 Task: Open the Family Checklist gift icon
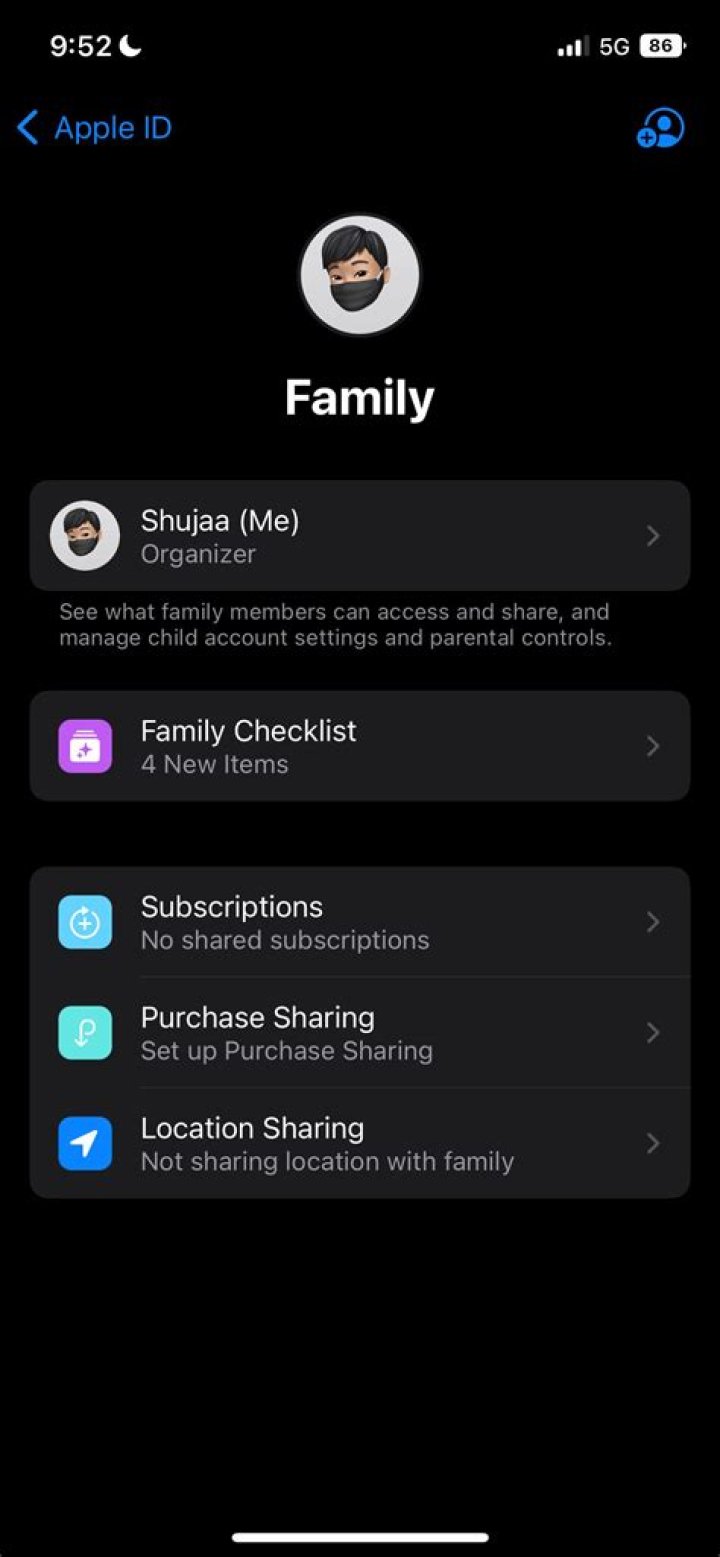pyautogui.click(x=85, y=746)
